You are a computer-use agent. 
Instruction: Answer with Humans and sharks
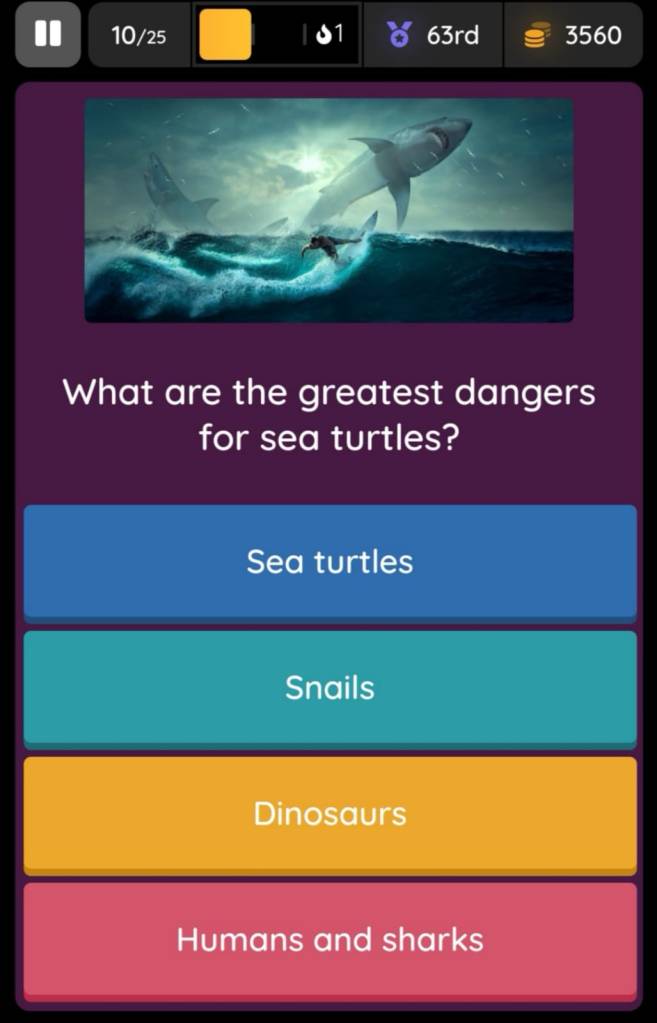(x=329, y=939)
